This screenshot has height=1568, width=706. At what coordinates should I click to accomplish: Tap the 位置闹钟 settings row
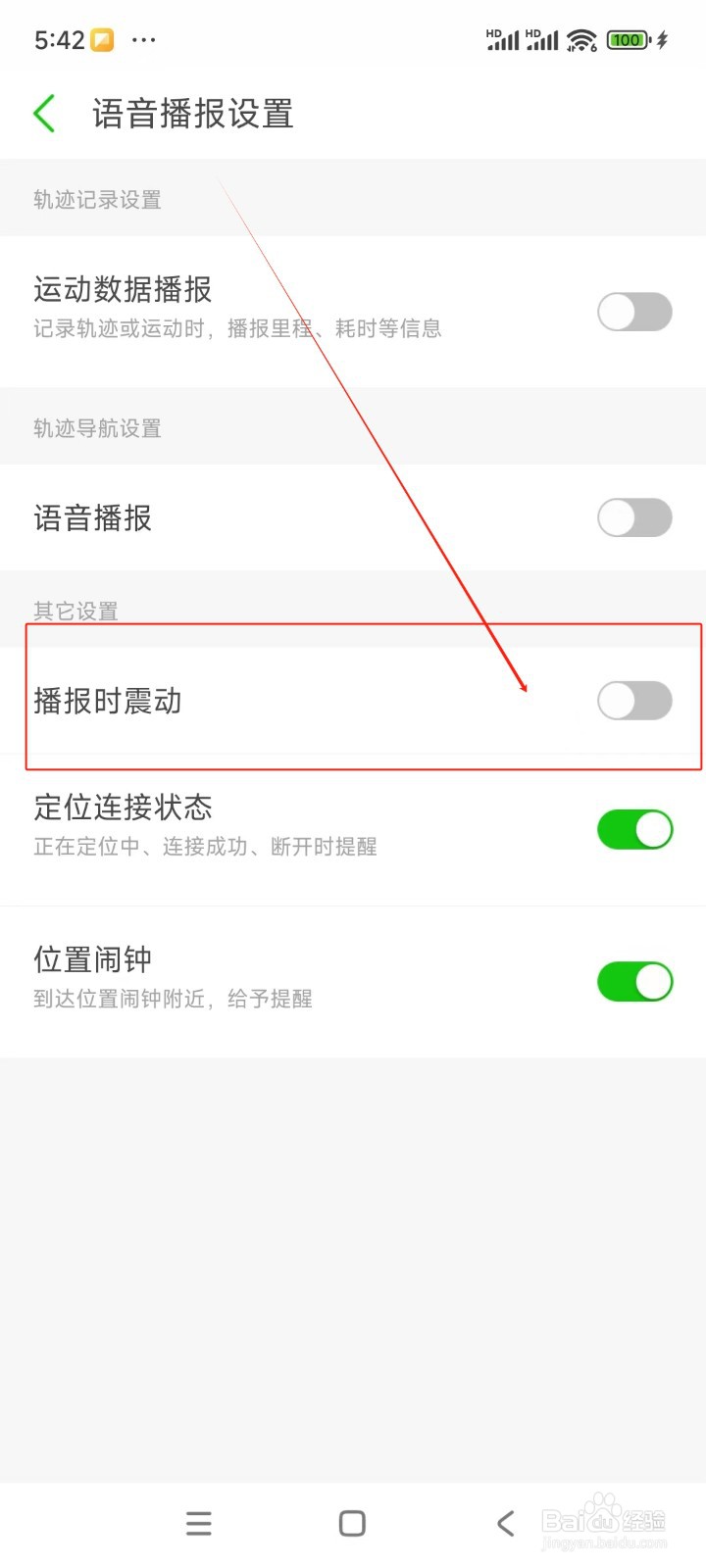[294, 975]
